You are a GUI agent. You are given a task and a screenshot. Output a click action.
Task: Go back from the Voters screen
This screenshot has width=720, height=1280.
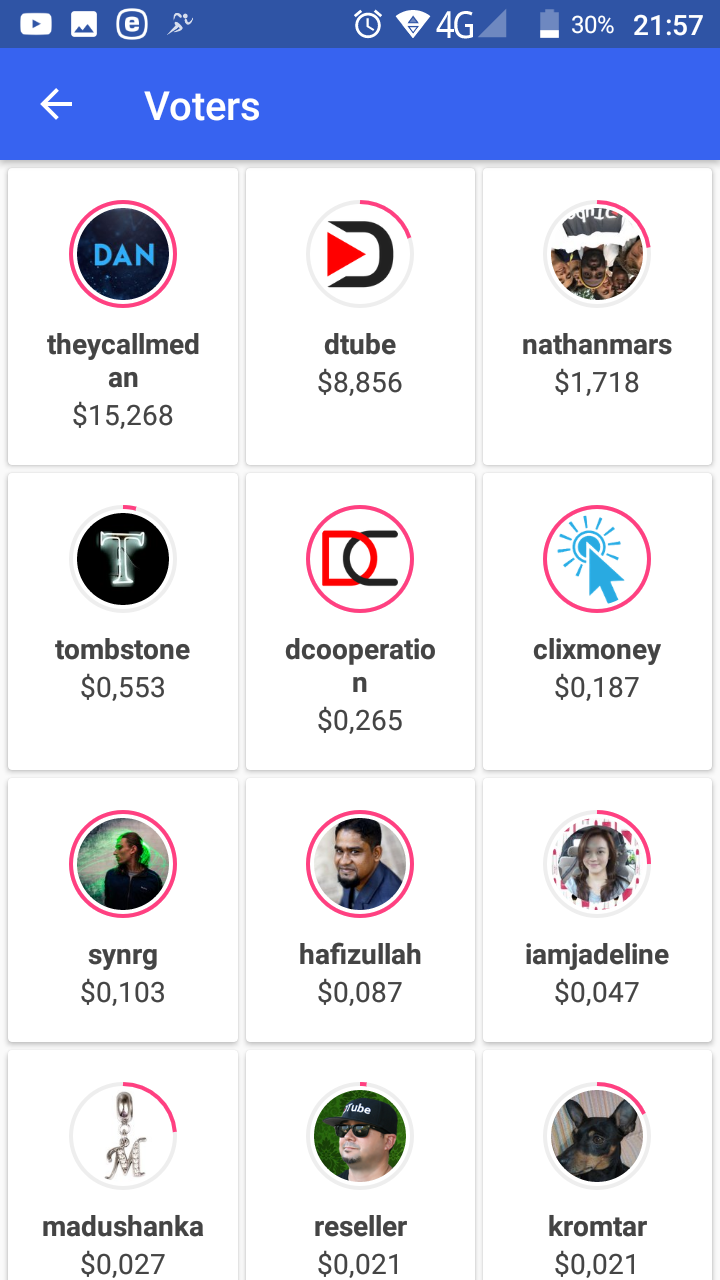click(56, 105)
